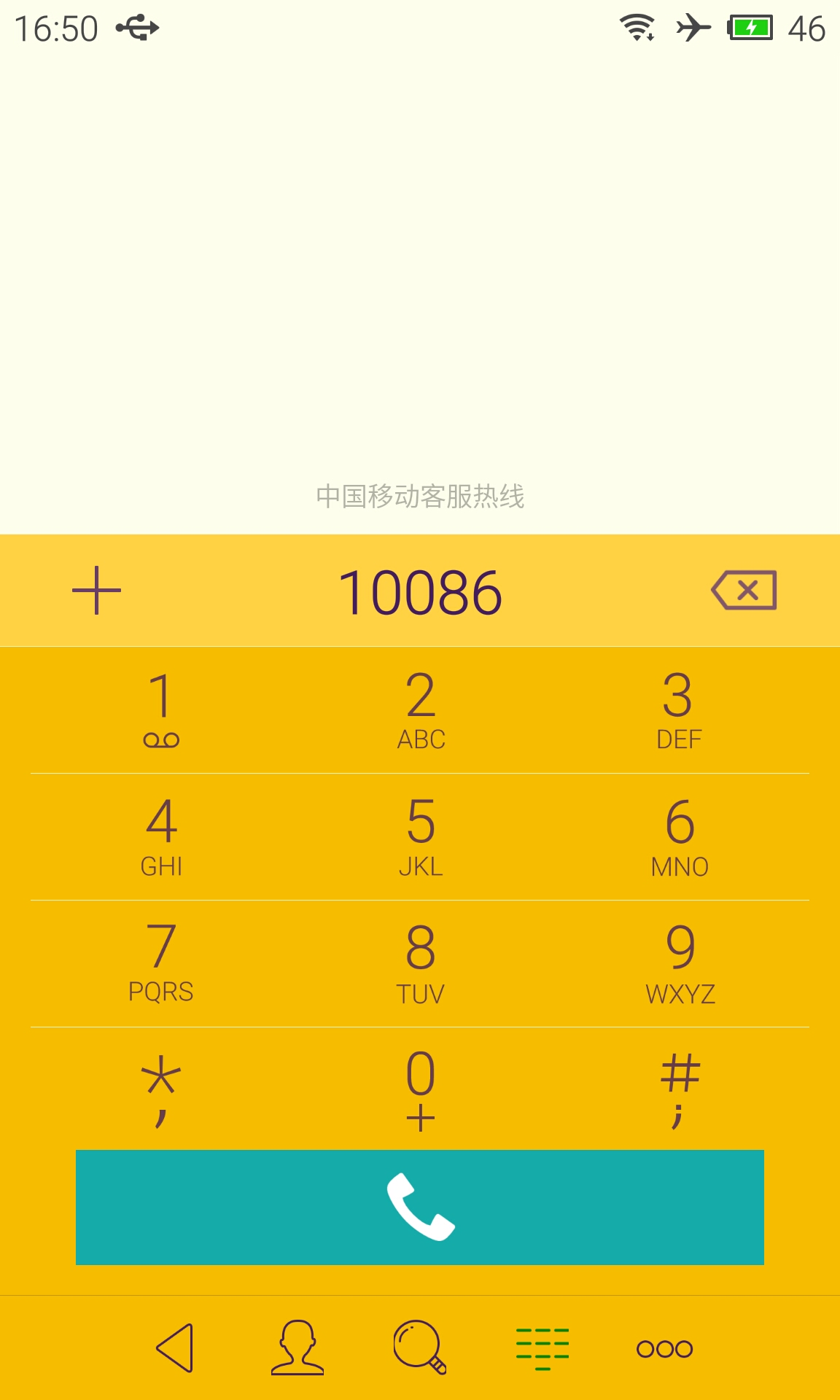Enter digit 0 on keypad
840x1400 pixels.
coord(421,1089)
